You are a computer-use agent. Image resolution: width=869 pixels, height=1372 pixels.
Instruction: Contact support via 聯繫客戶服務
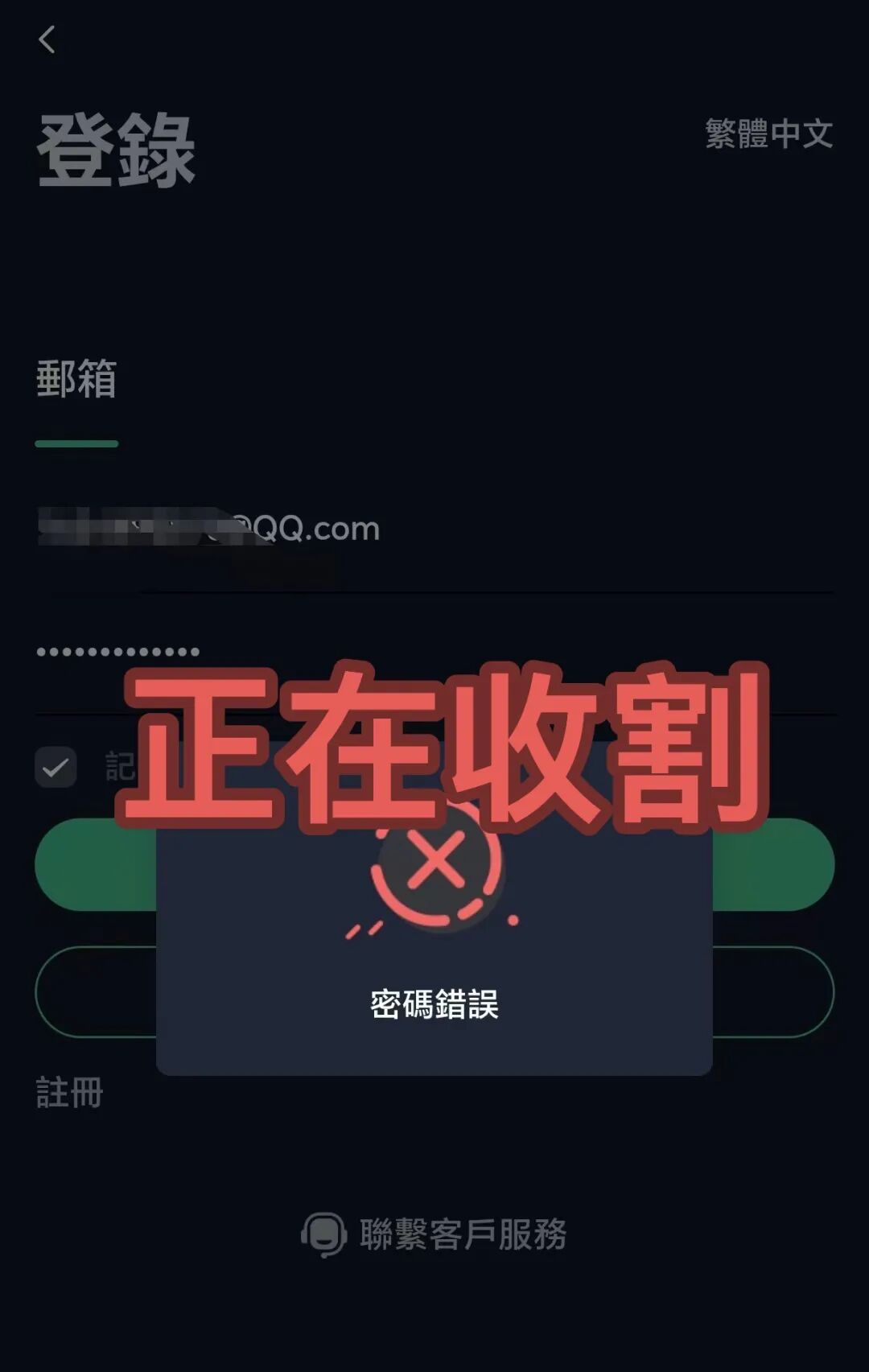[434, 1234]
